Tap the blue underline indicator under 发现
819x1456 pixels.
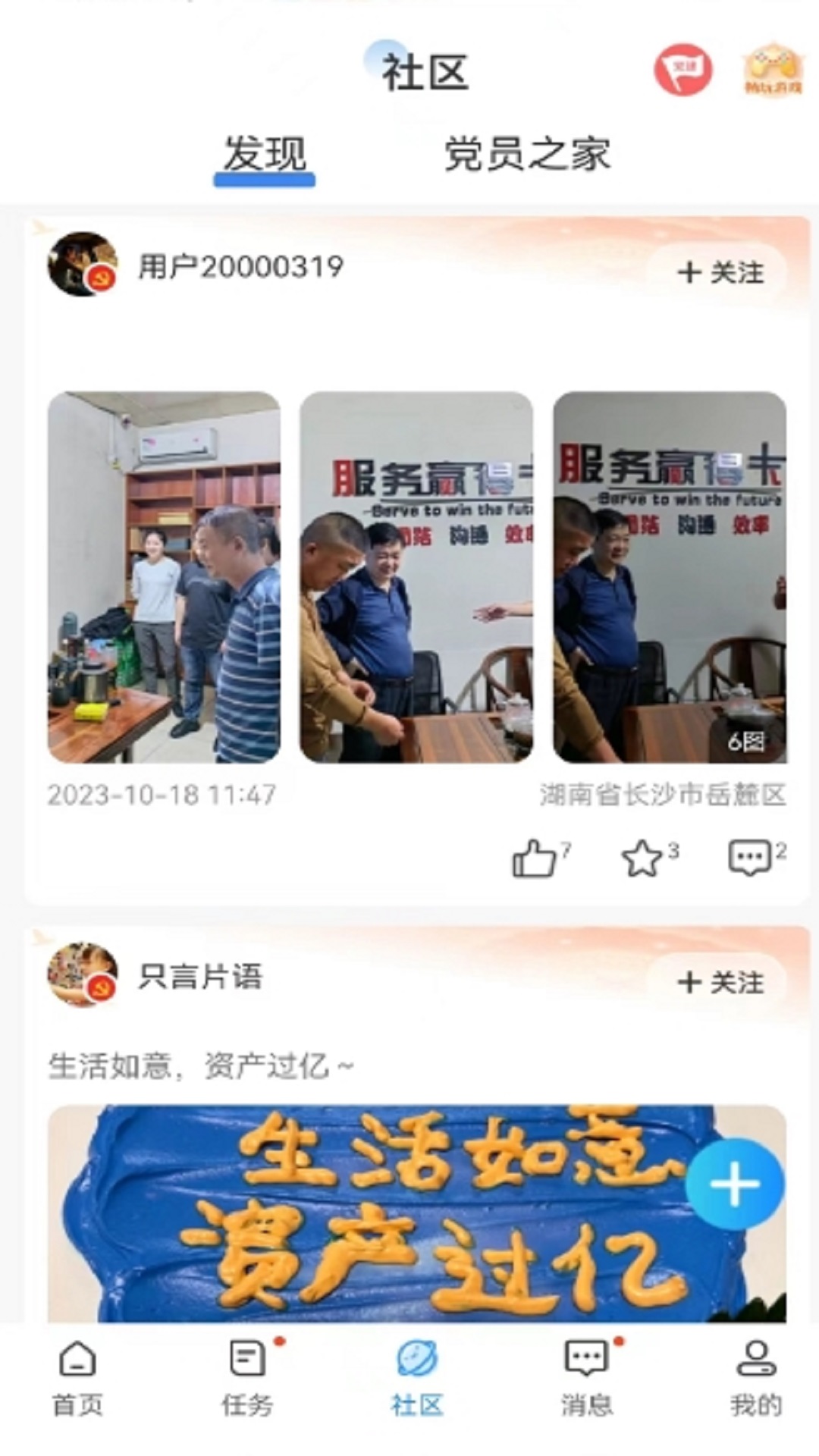(265, 180)
